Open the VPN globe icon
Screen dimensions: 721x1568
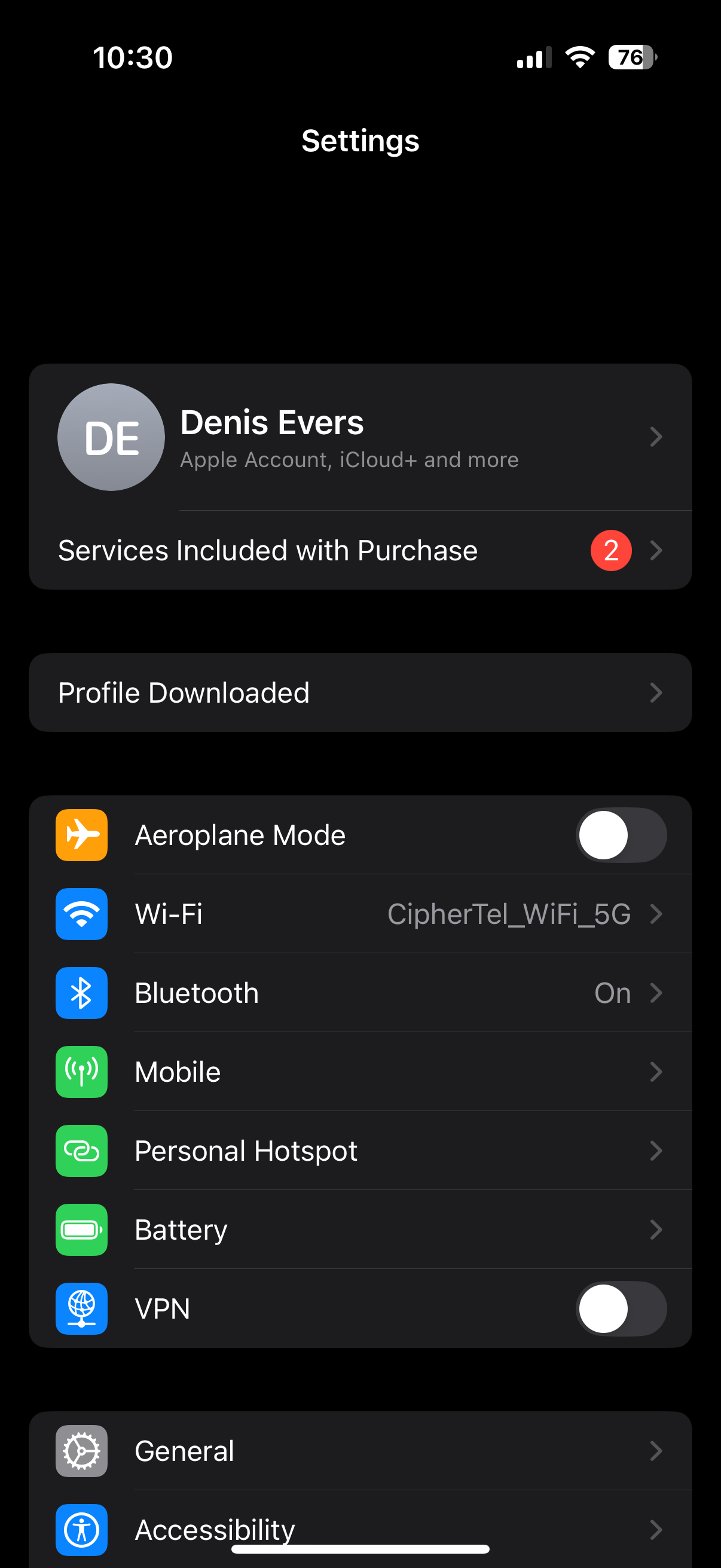click(81, 1308)
